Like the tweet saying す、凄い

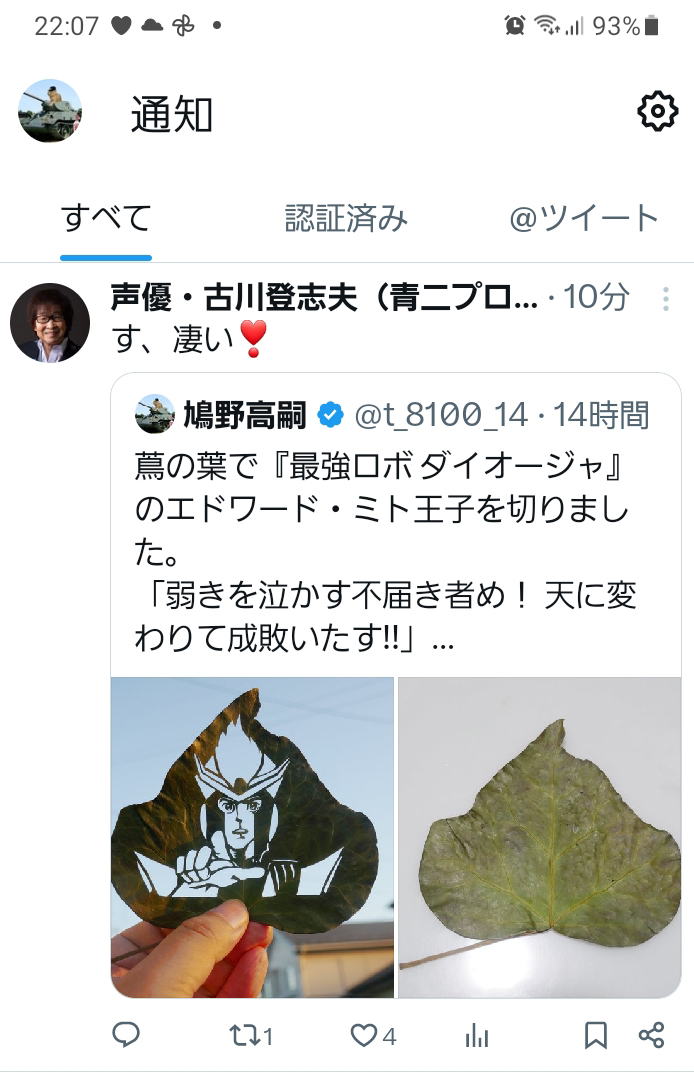[364, 1035]
